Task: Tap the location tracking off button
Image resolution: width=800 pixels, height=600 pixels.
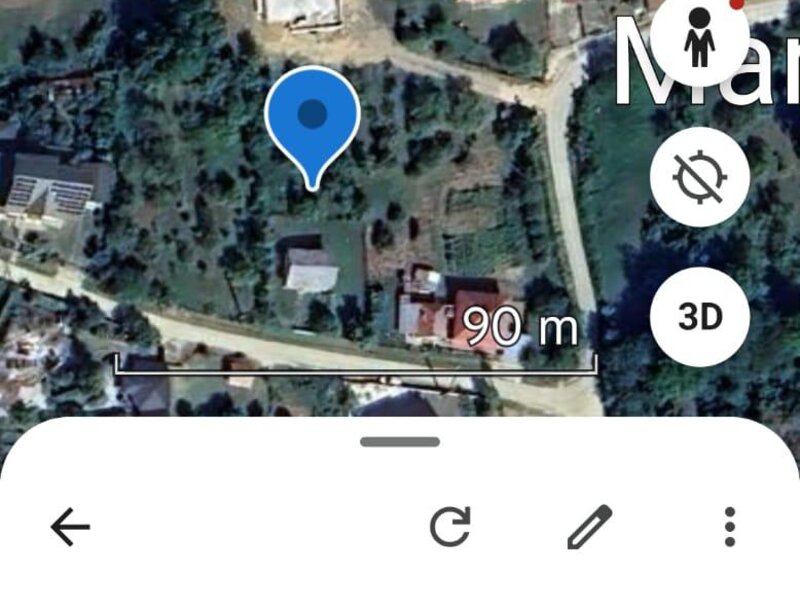Action: [x=700, y=178]
